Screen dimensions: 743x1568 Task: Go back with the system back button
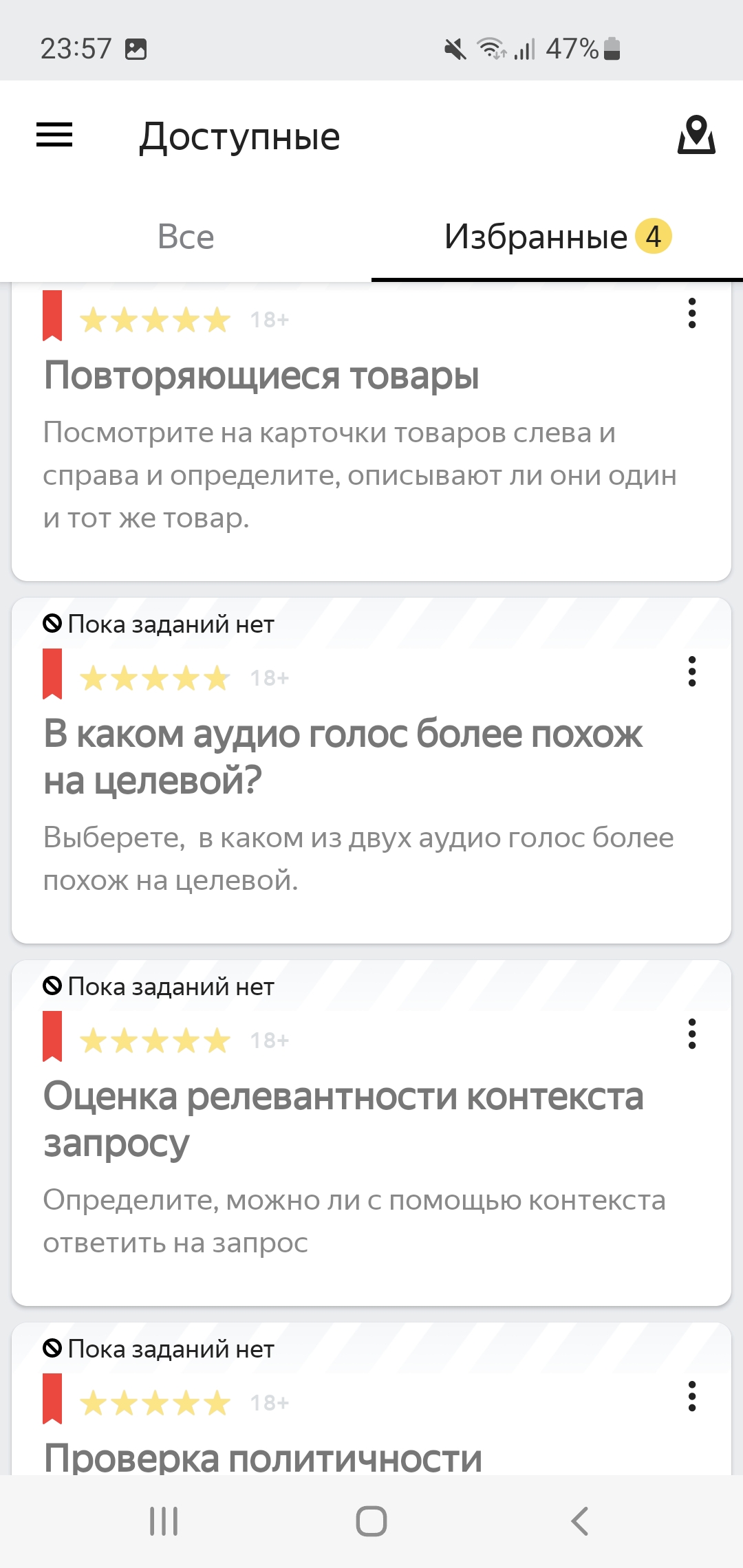(x=579, y=1521)
